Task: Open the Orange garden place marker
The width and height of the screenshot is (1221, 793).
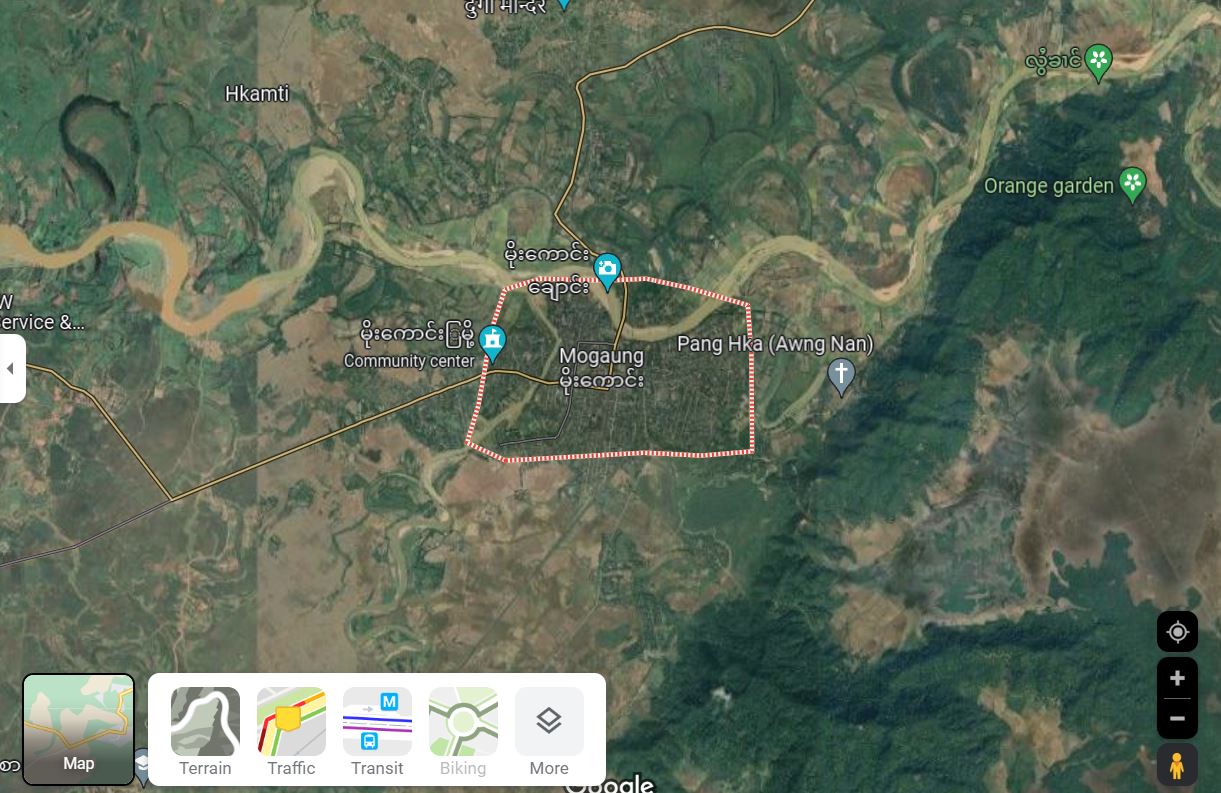Action: 1132,183
